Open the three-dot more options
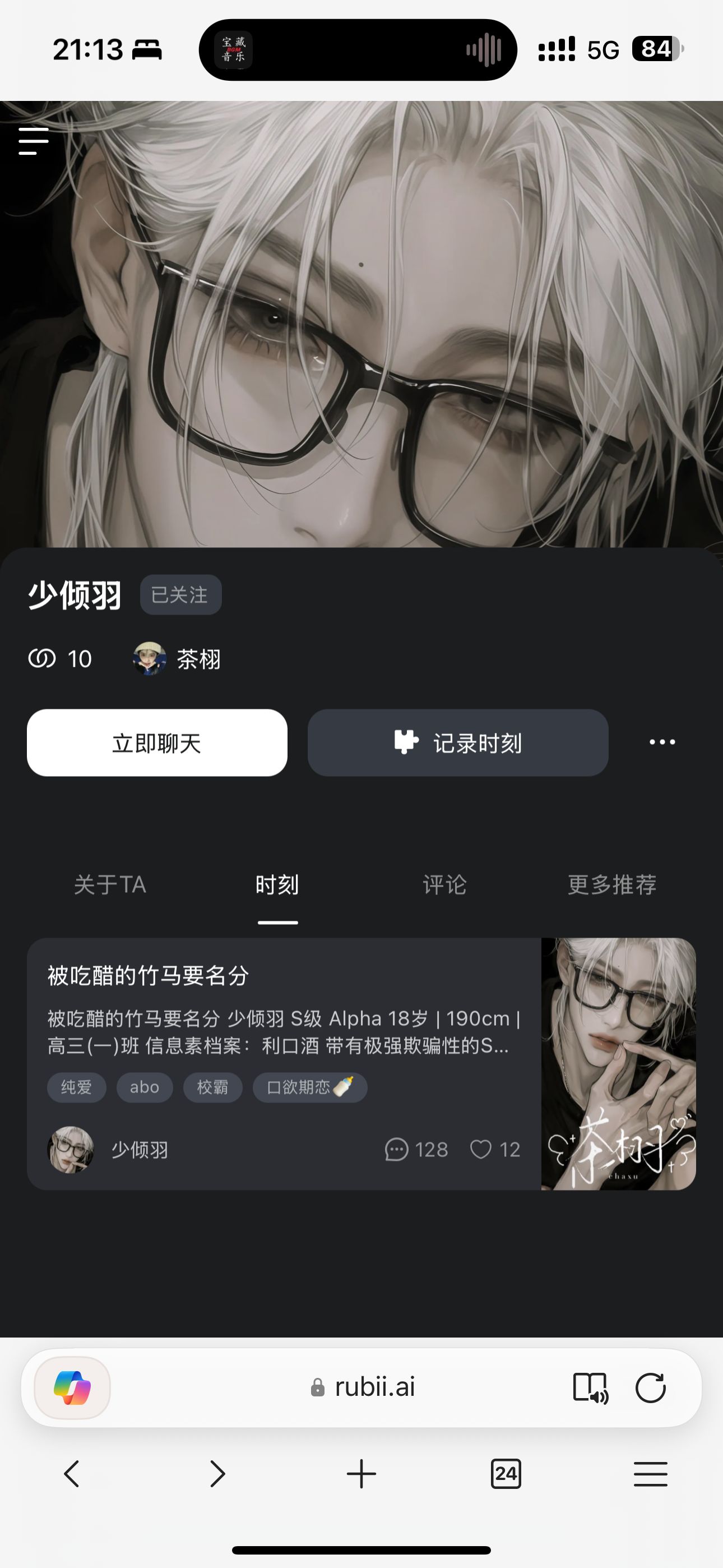 [x=662, y=742]
